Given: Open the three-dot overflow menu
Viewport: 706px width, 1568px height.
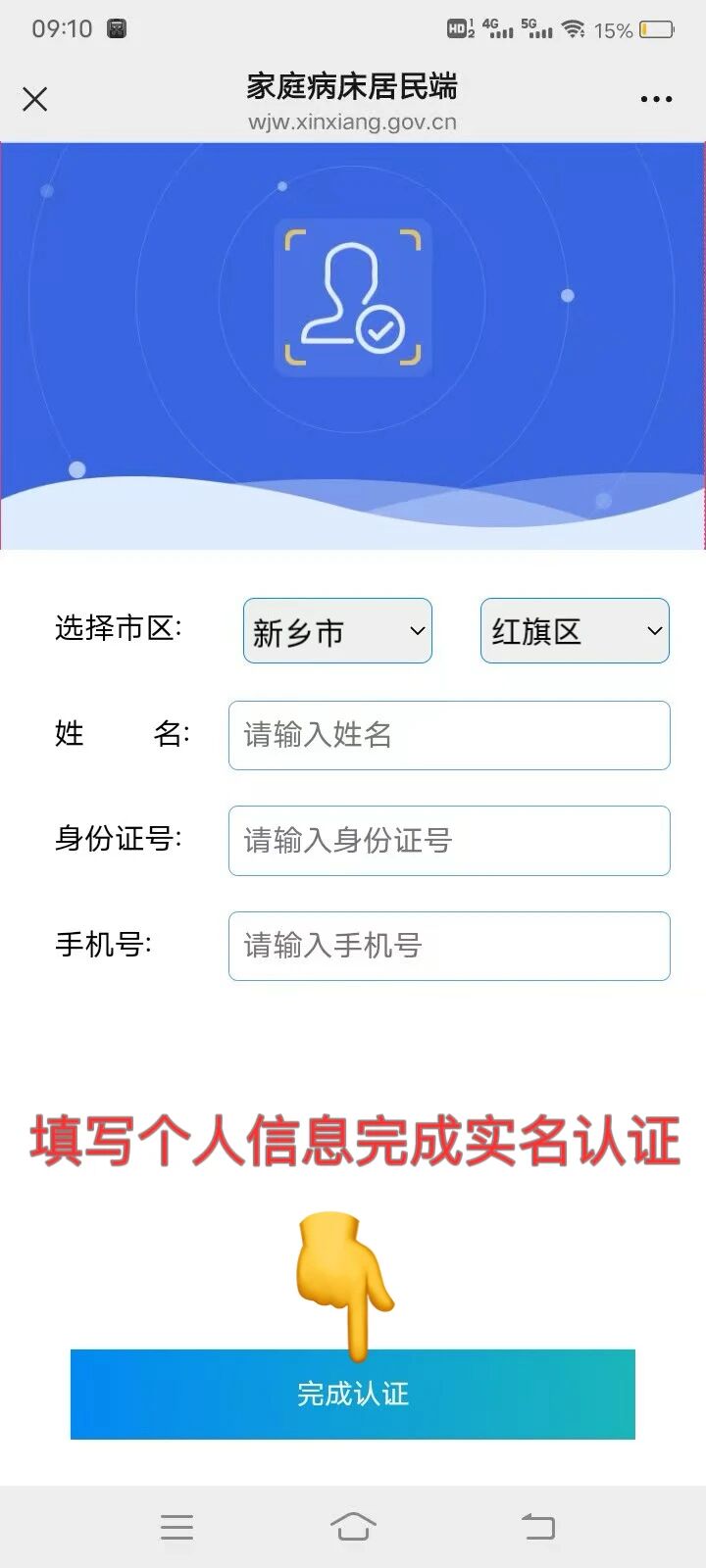Looking at the screenshot, I should [656, 99].
